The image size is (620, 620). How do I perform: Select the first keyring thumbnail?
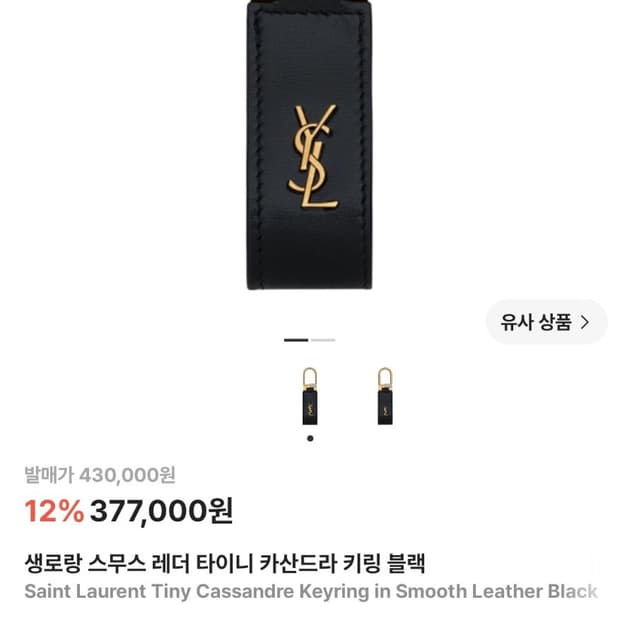[310, 396]
